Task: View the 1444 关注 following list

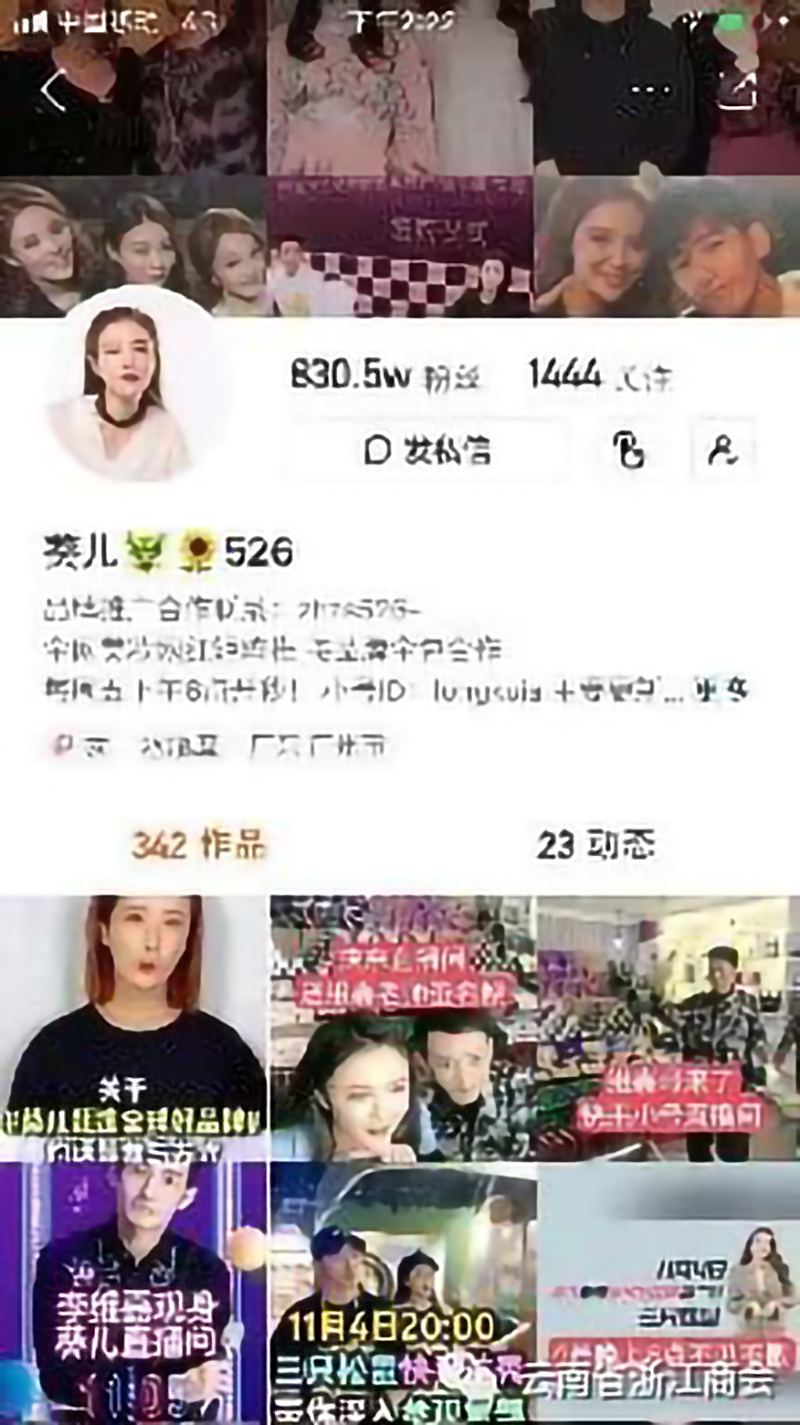Action: click(600, 376)
